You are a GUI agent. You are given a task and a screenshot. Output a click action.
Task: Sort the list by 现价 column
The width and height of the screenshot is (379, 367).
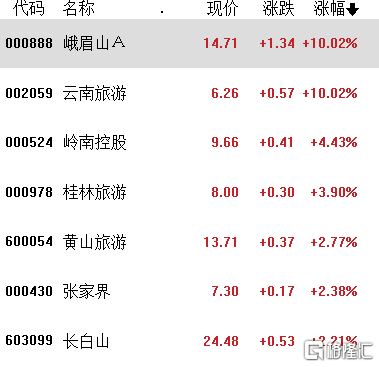pos(222,9)
